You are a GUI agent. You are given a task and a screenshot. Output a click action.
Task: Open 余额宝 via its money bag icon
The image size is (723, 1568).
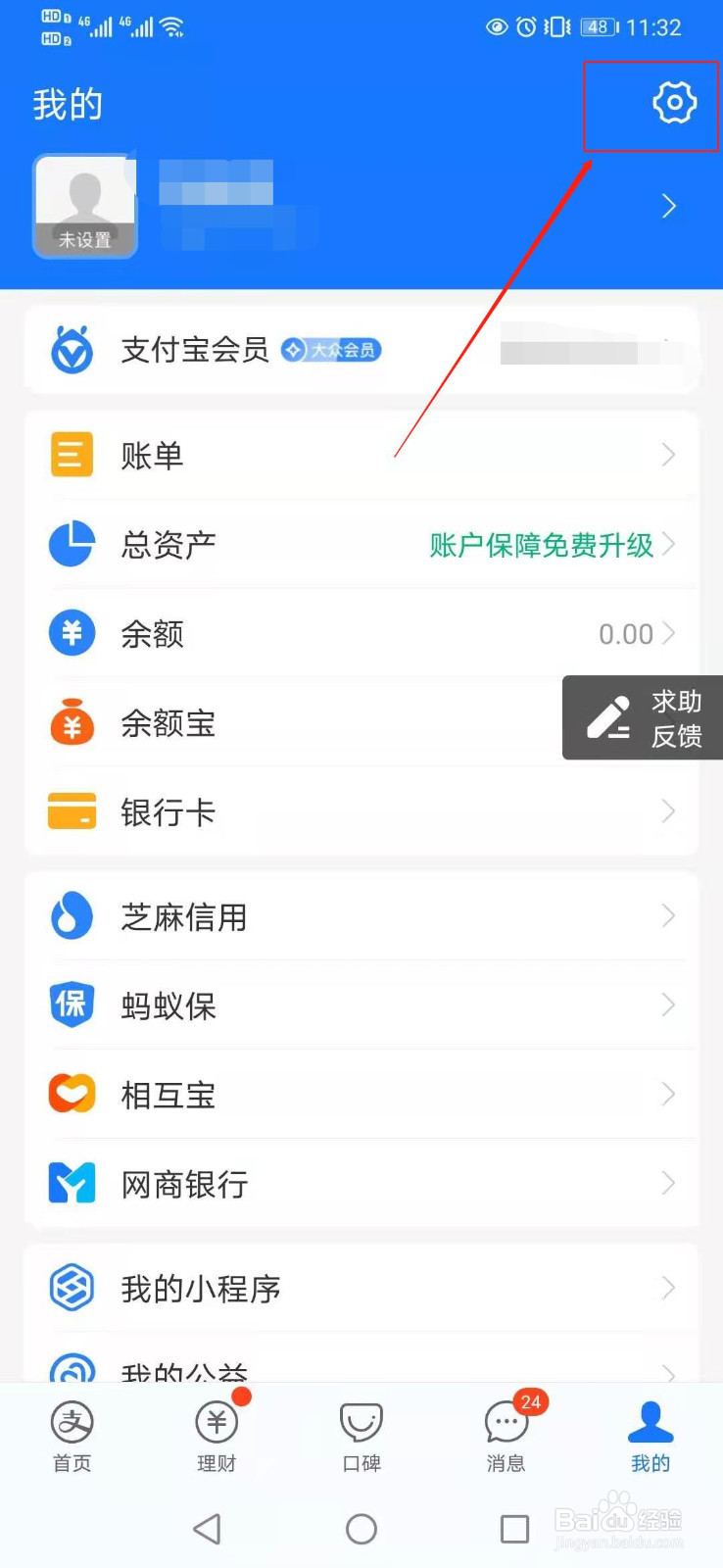(x=71, y=722)
